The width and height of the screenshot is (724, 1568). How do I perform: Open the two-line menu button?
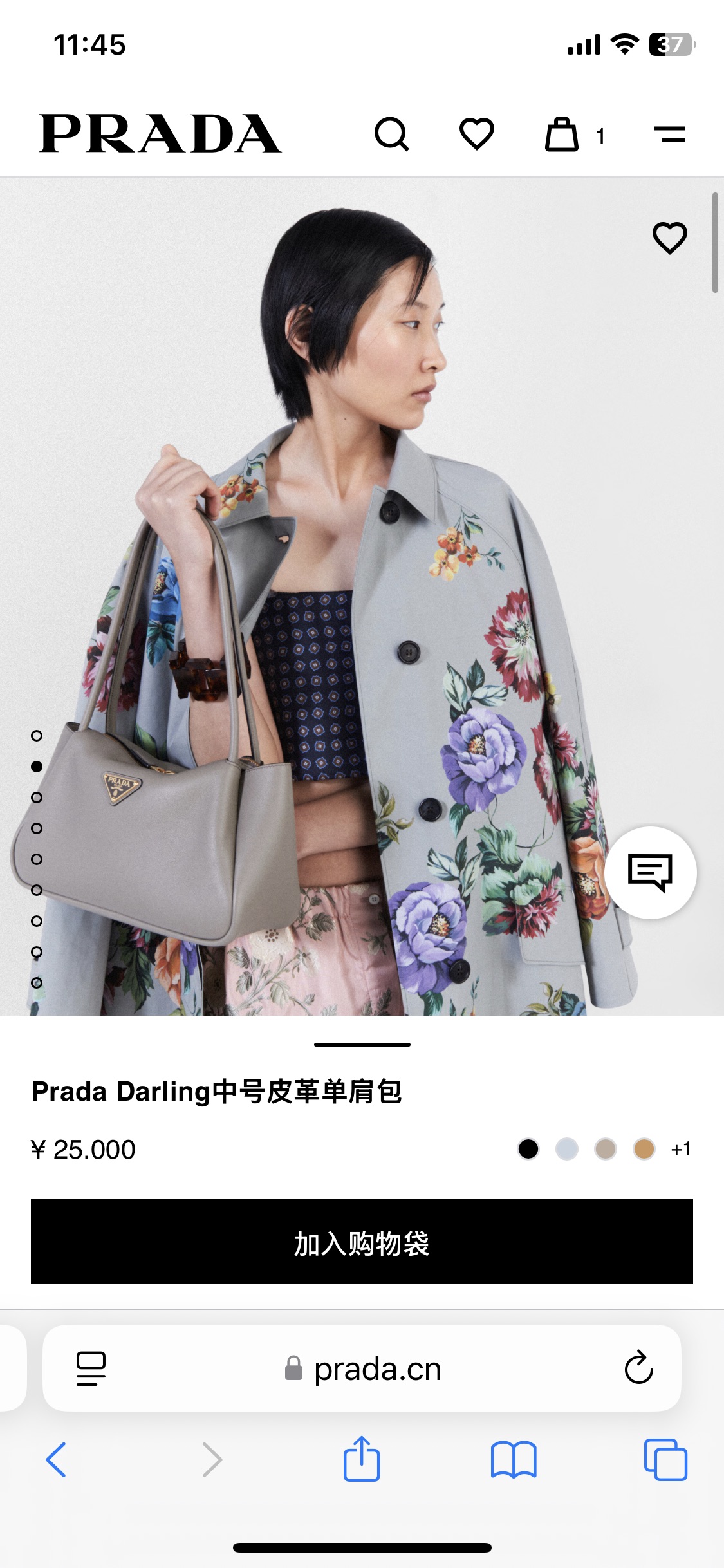click(670, 135)
